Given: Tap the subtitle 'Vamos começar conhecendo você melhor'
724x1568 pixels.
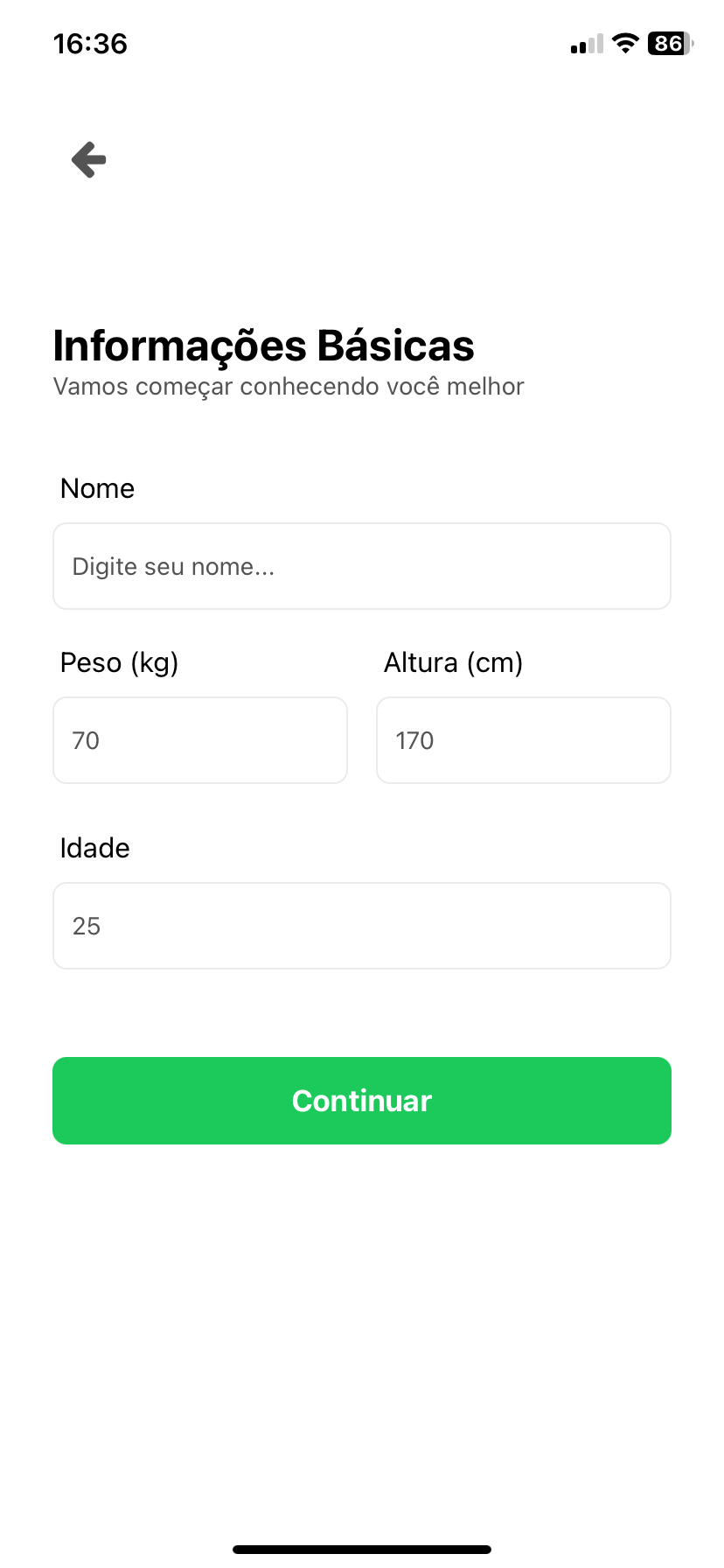Looking at the screenshot, I should tap(289, 386).
